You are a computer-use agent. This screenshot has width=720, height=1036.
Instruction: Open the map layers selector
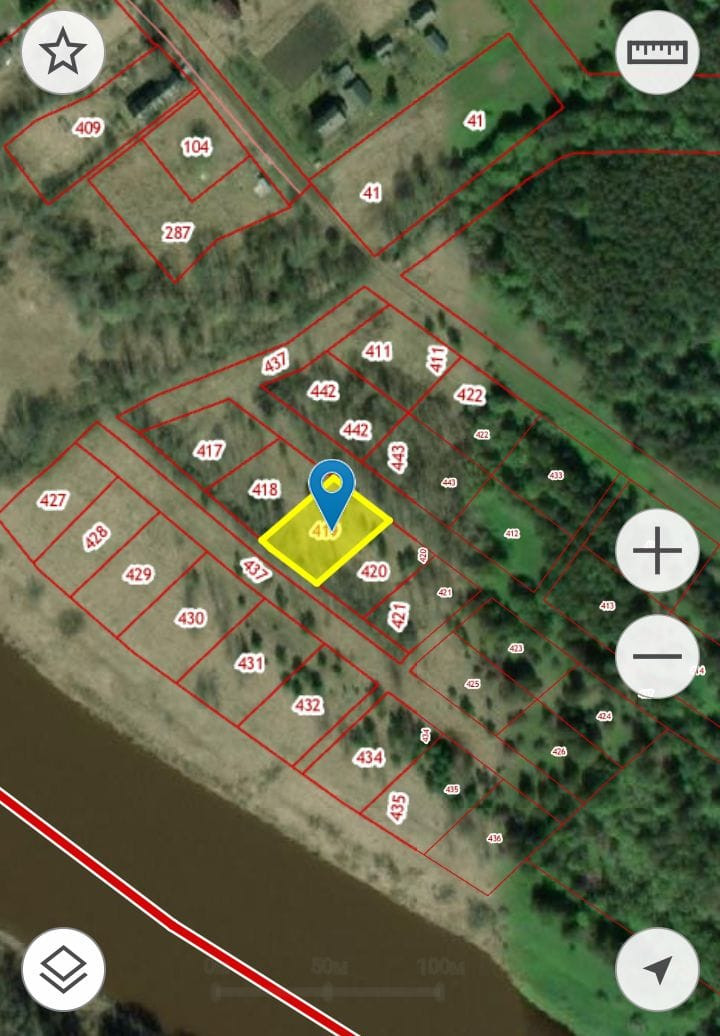tap(63, 968)
